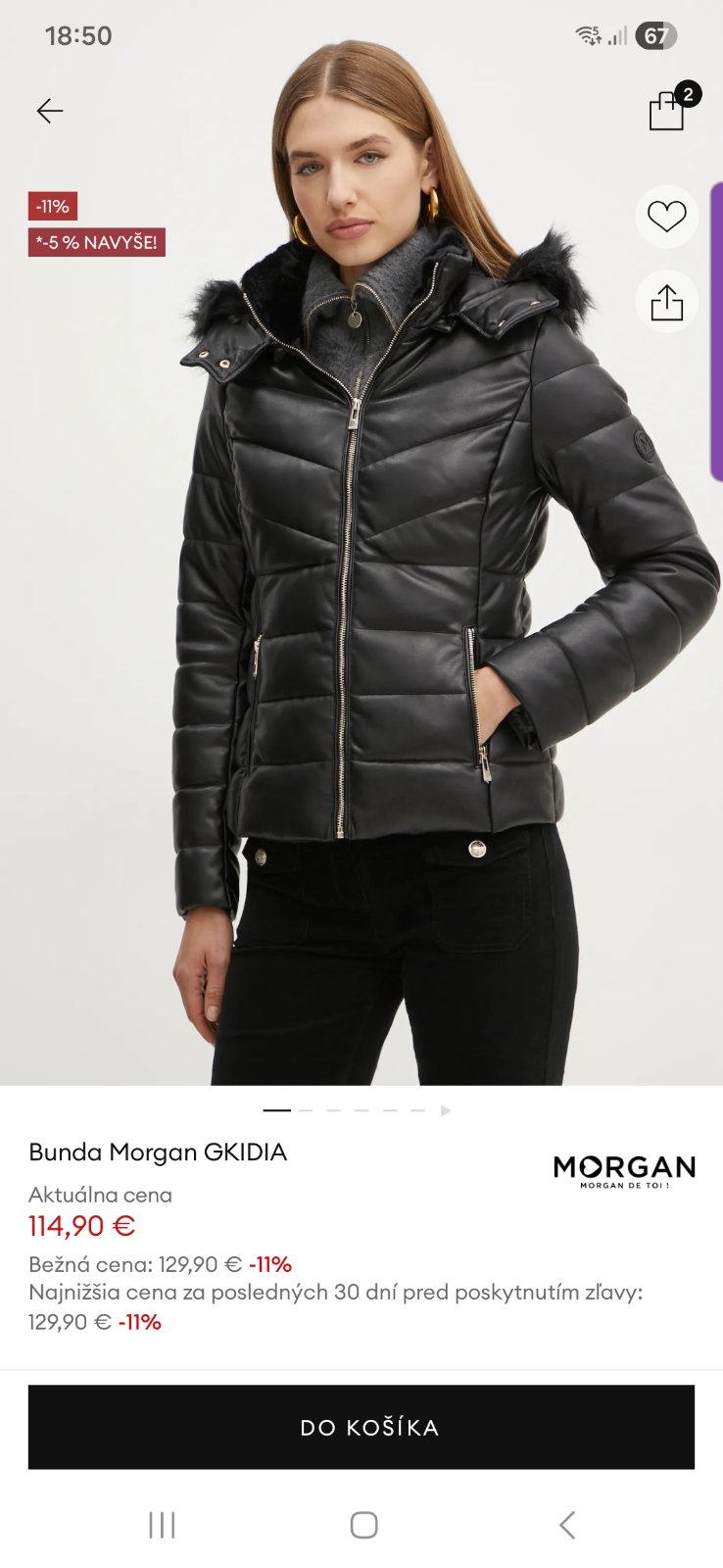Viewport: 723px width, 1568px height.
Task: Tap the system home button
Action: [x=363, y=1525]
